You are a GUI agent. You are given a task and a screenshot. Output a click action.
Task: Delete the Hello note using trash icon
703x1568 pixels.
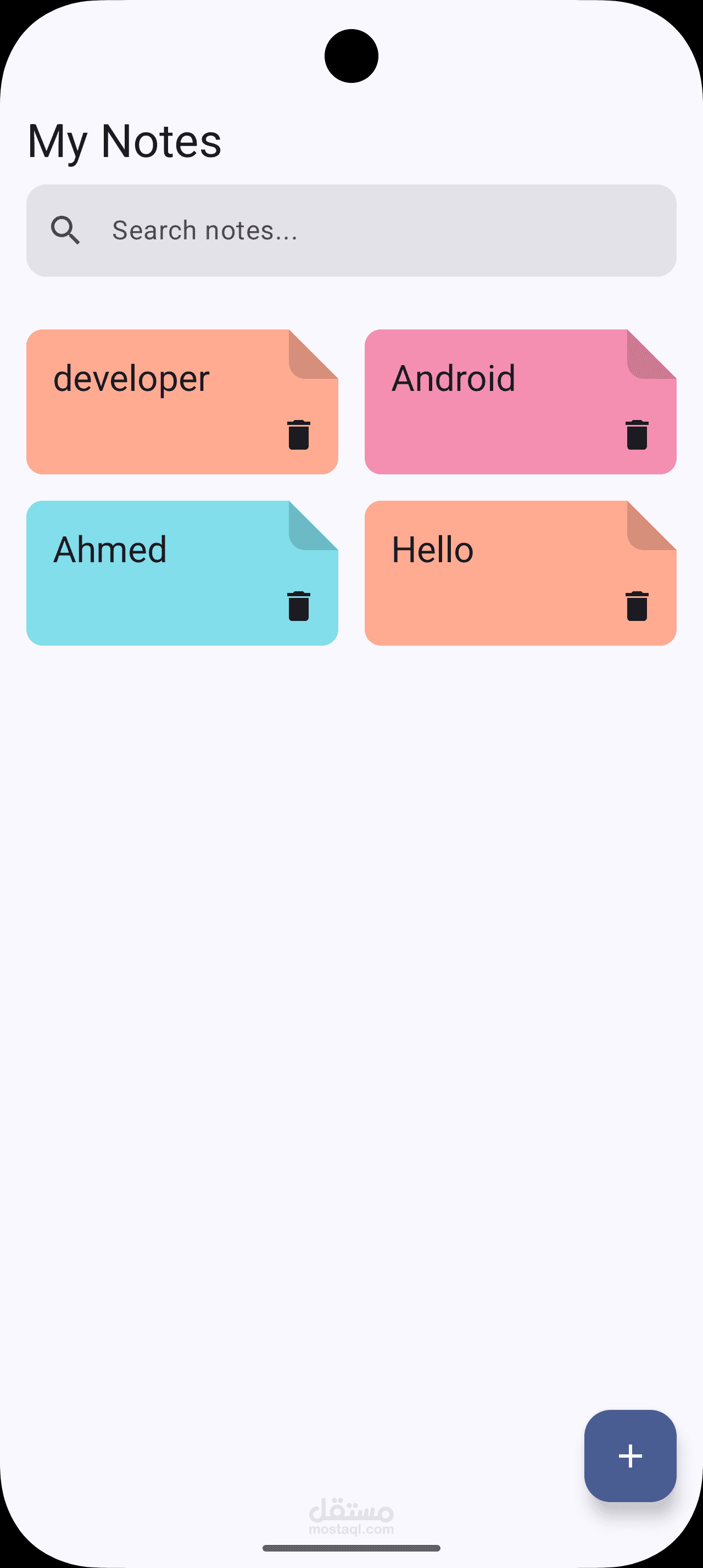click(x=637, y=606)
